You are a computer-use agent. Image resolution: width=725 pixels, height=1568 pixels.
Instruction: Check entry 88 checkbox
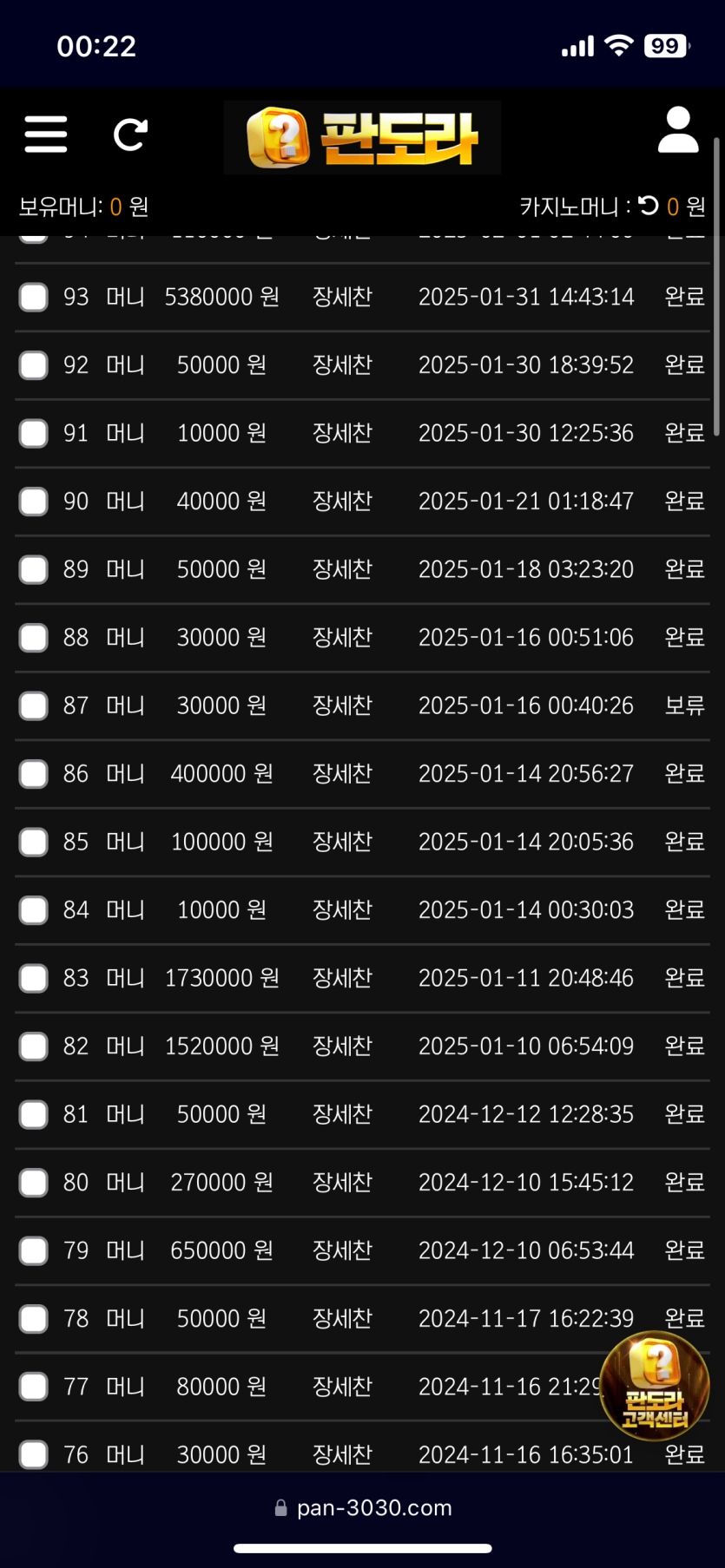point(34,638)
